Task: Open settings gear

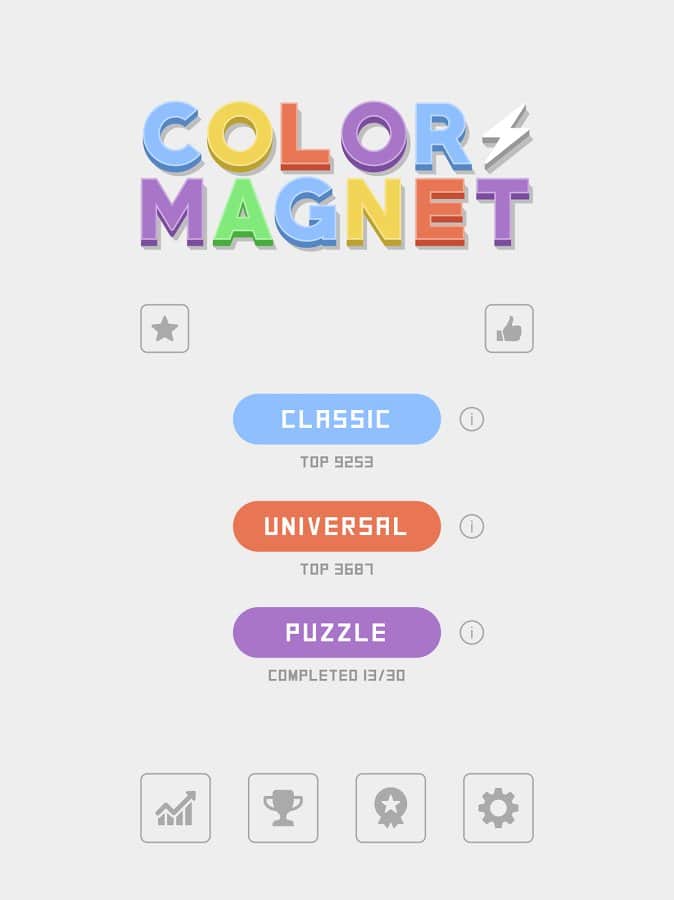Action: [x=498, y=808]
